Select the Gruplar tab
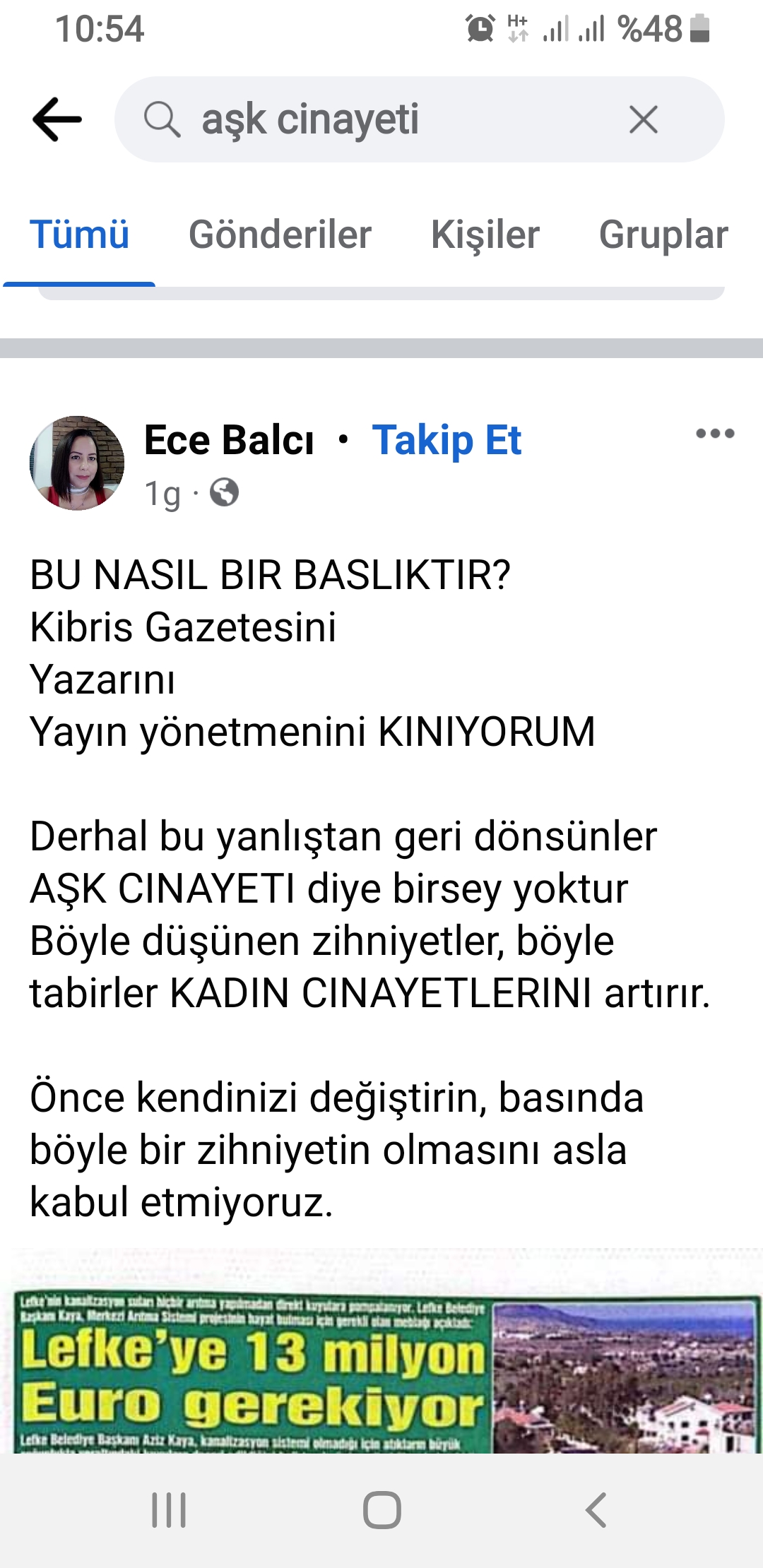The width and height of the screenshot is (763, 1568). 663,234
